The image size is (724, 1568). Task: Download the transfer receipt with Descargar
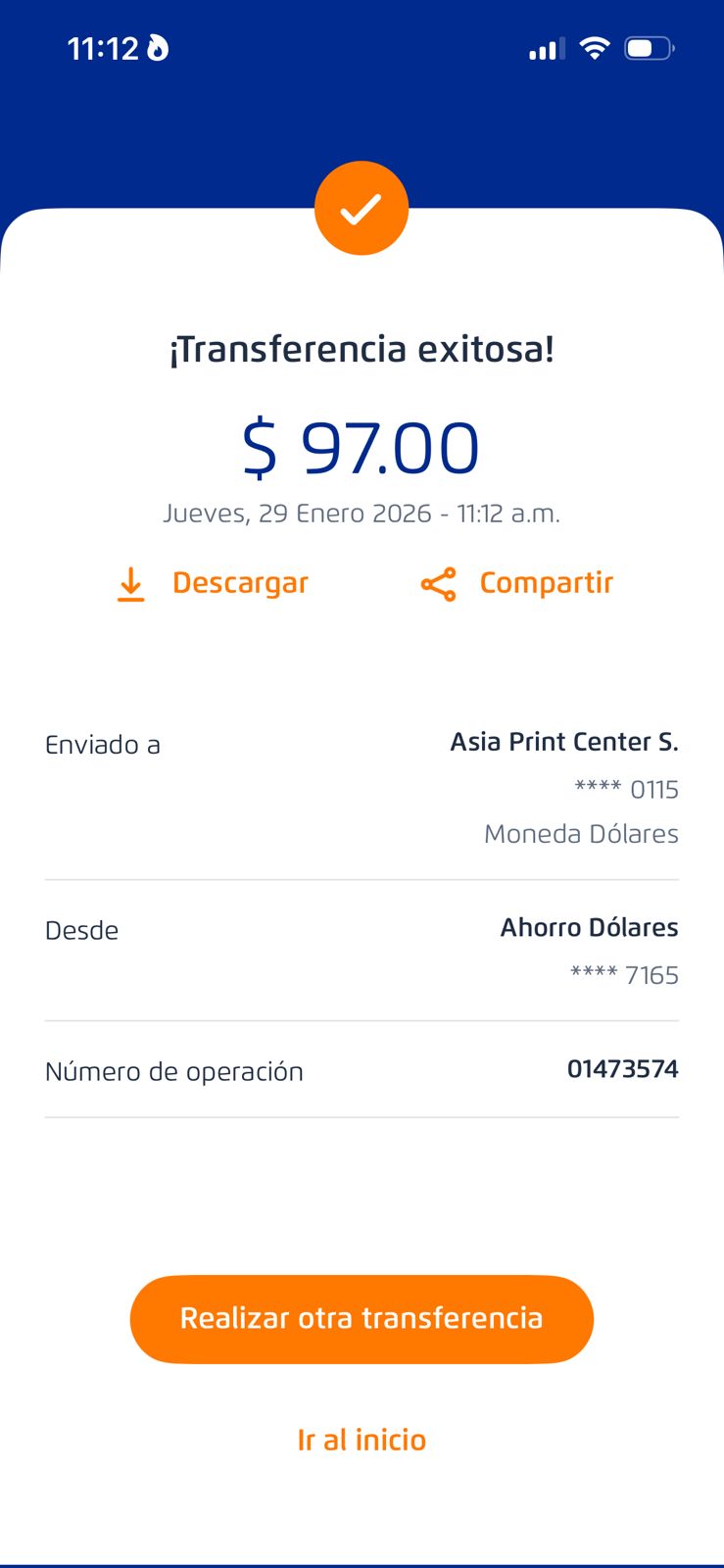pyautogui.click(x=214, y=583)
